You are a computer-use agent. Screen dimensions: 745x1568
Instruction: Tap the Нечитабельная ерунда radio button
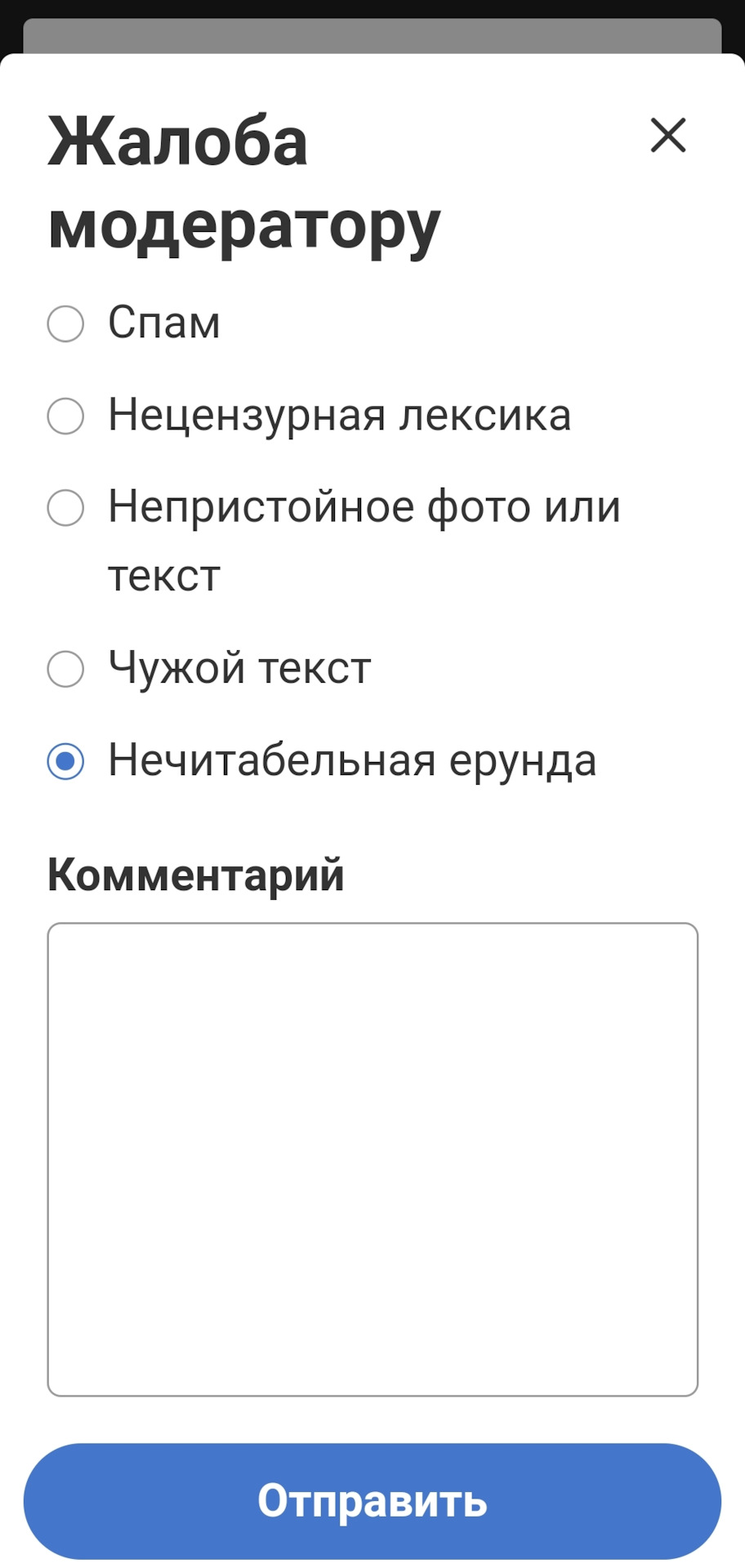click(x=65, y=761)
